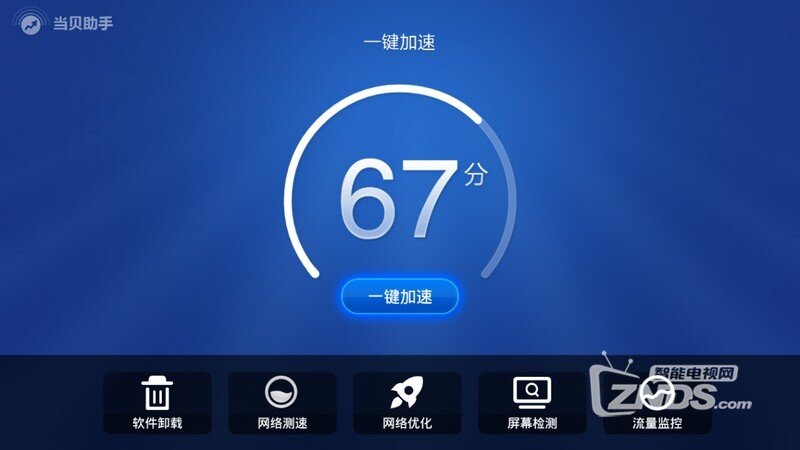
Task: Launch 网络优化 network optimization
Action: (x=407, y=403)
